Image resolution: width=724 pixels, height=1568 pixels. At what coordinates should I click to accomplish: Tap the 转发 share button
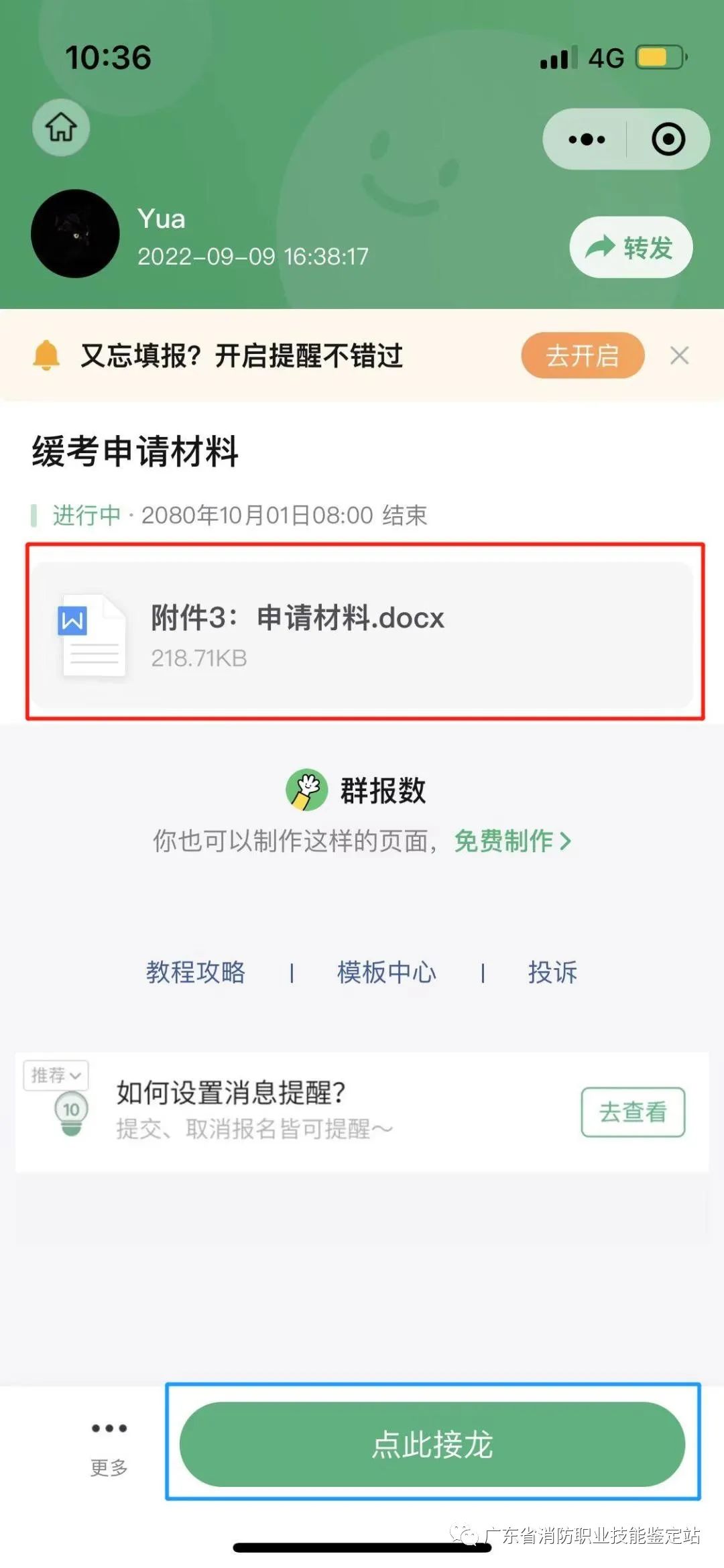coord(630,247)
